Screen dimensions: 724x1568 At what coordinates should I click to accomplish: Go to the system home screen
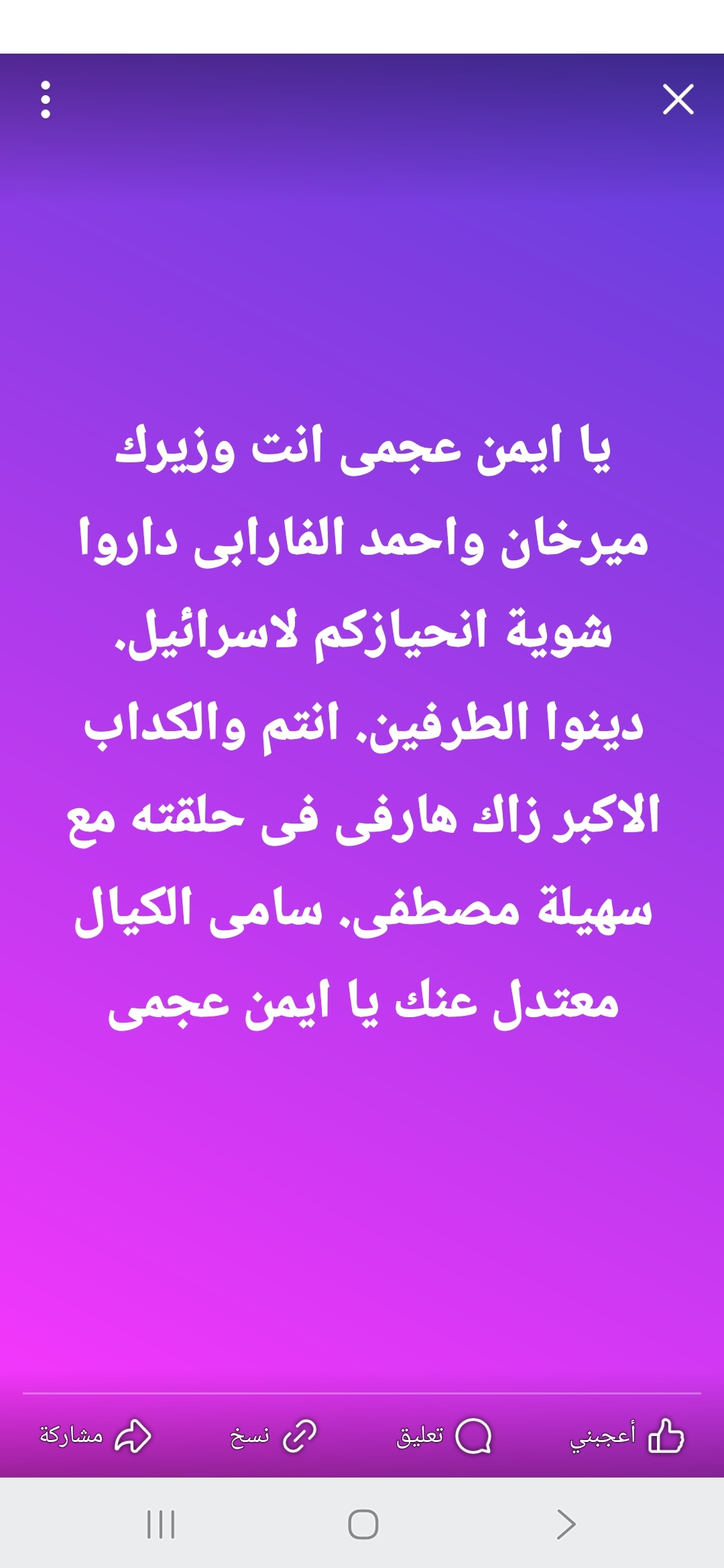(363, 1524)
